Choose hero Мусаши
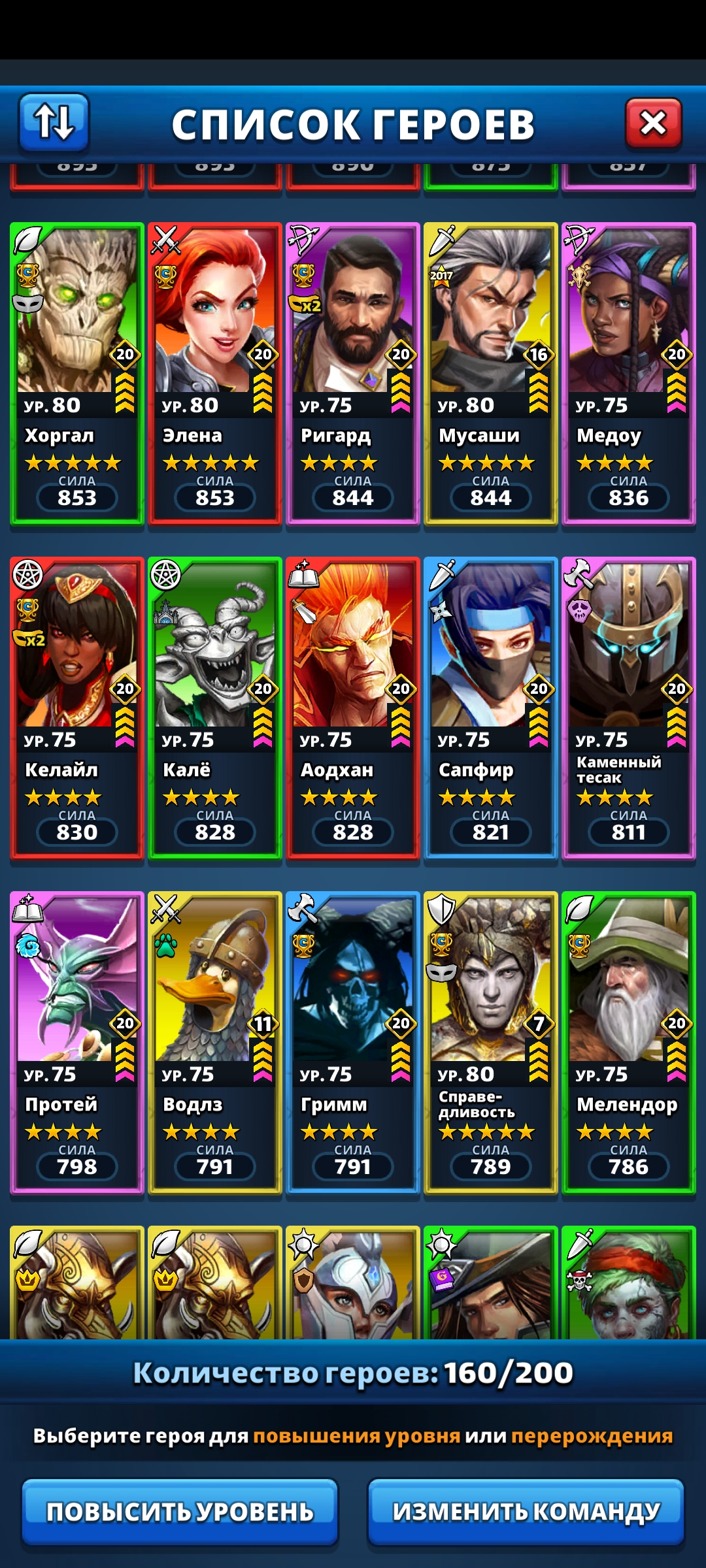Viewport: 706px width, 1568px height. pos(491,373)
